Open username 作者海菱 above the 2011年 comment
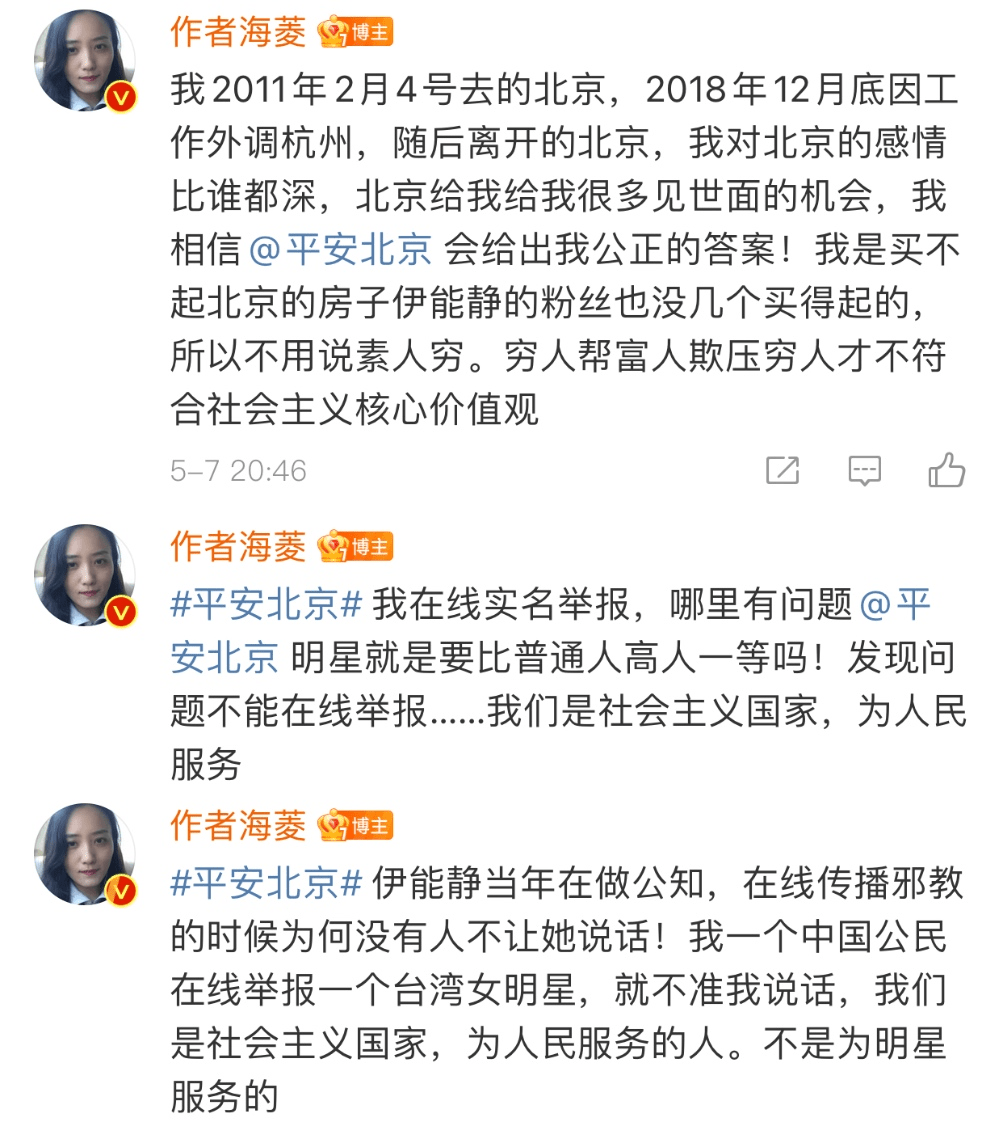 click(x=238, y=32)
